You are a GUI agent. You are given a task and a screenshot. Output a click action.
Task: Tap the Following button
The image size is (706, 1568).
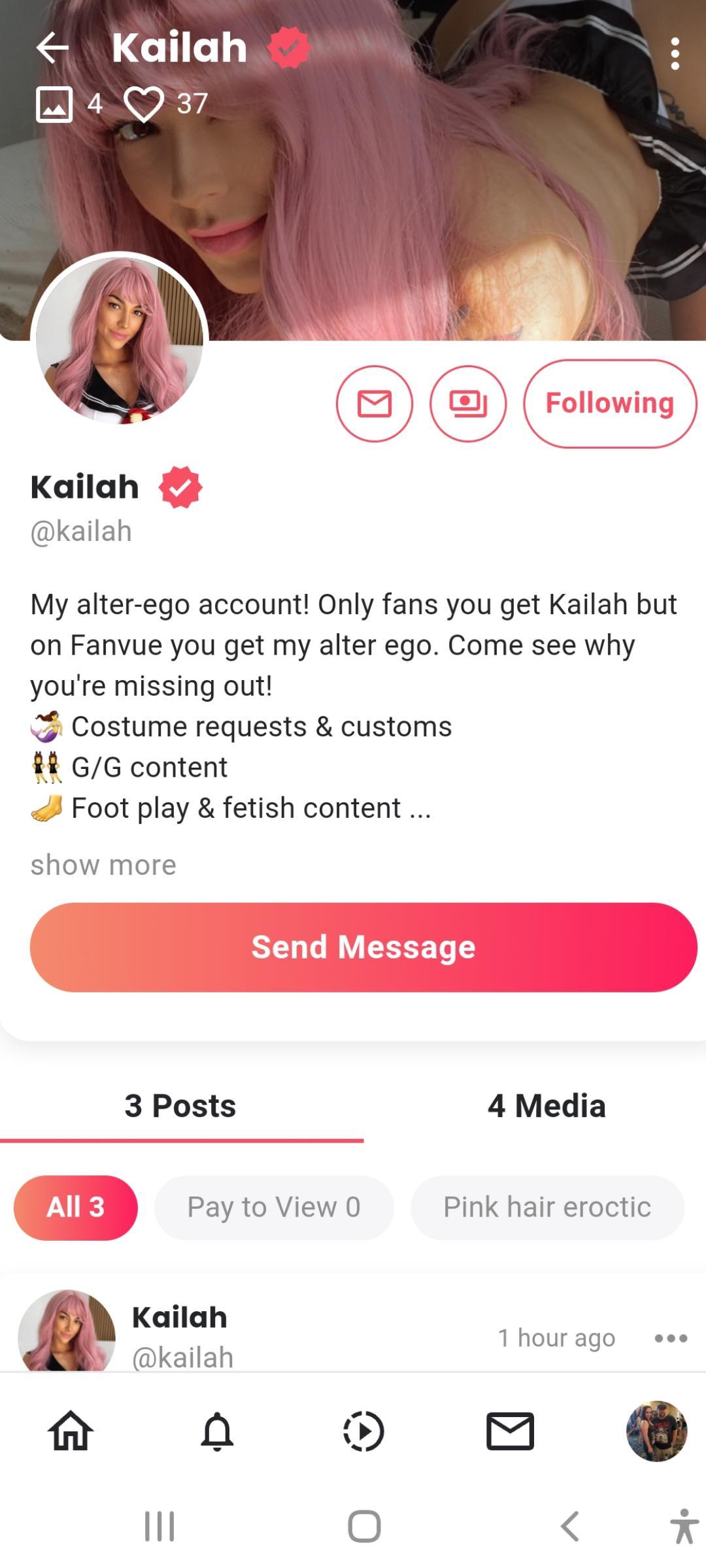609,404
